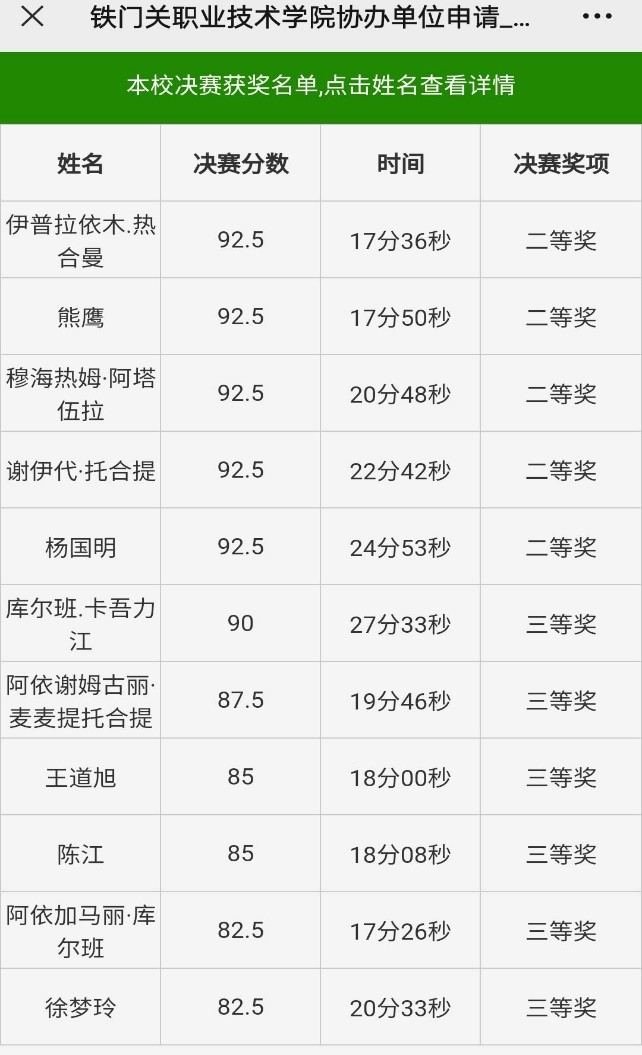The height and width of the screenshot is (1055, 642).
Task: View details for 库尔班.卡吾力江
Action: point(81,624)
